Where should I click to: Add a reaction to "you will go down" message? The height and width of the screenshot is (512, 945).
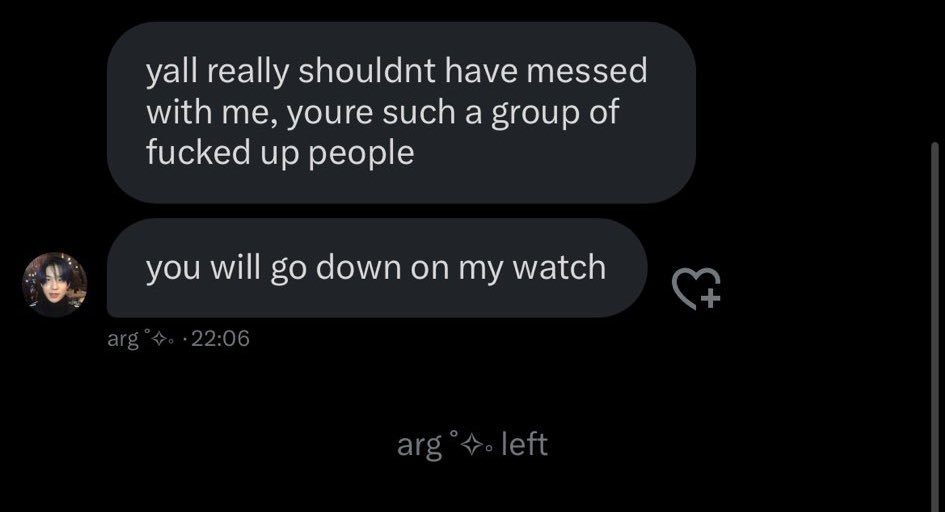pos(695,287)
